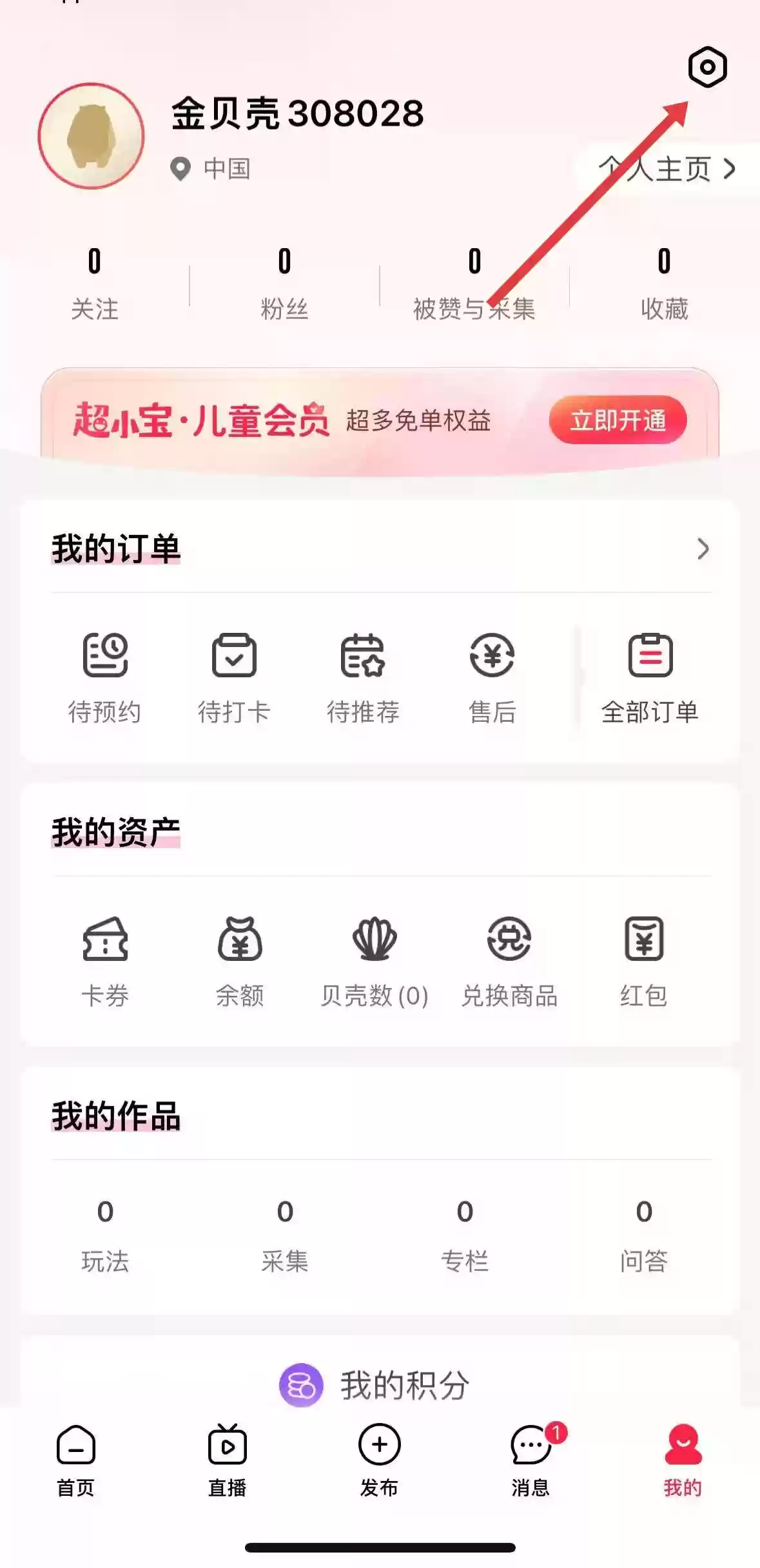
Task: Open the settings gear in top corner
Action: [706, 66]
